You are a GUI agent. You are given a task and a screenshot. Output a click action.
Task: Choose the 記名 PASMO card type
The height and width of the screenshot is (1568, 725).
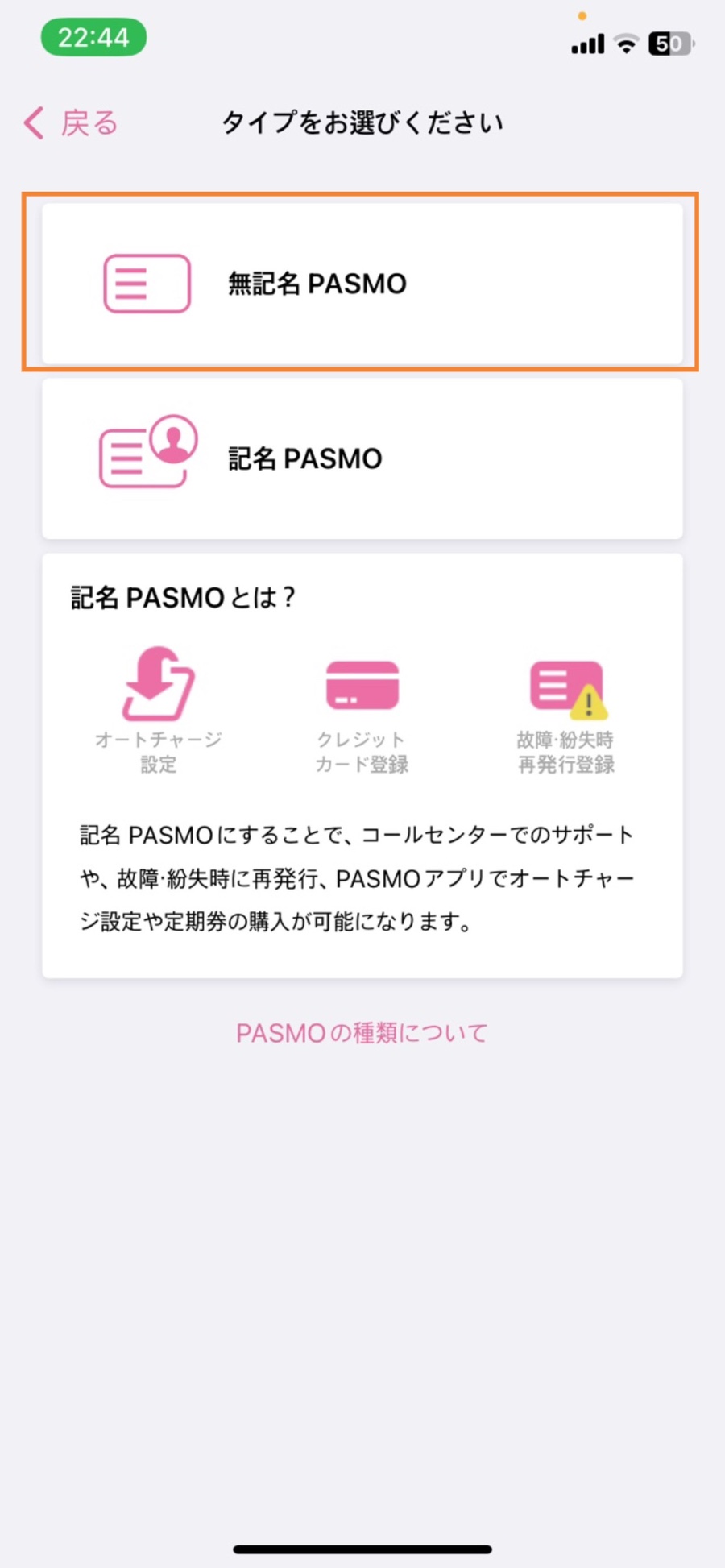click(362, 458)
